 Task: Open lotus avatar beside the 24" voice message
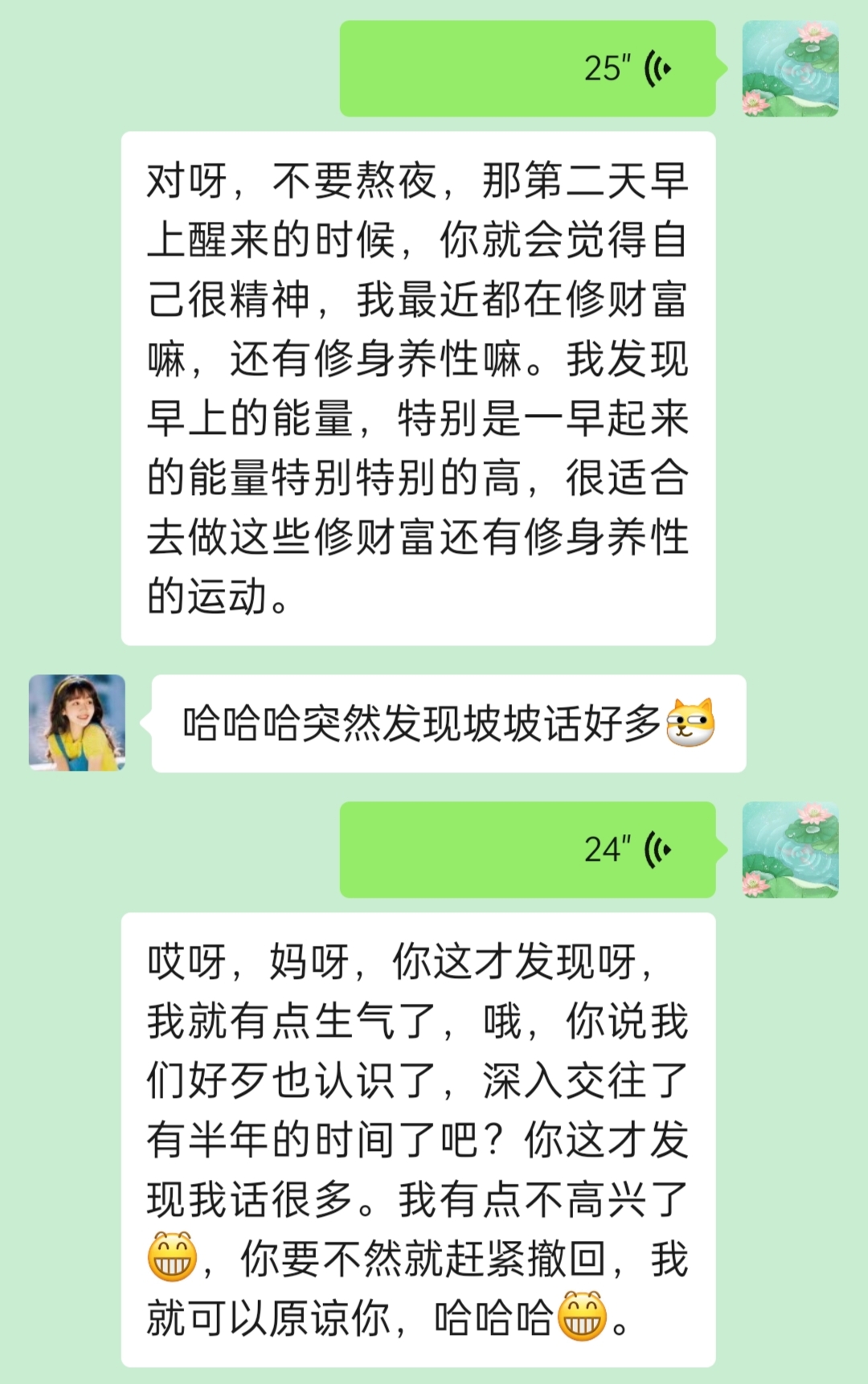pos(790,850)
